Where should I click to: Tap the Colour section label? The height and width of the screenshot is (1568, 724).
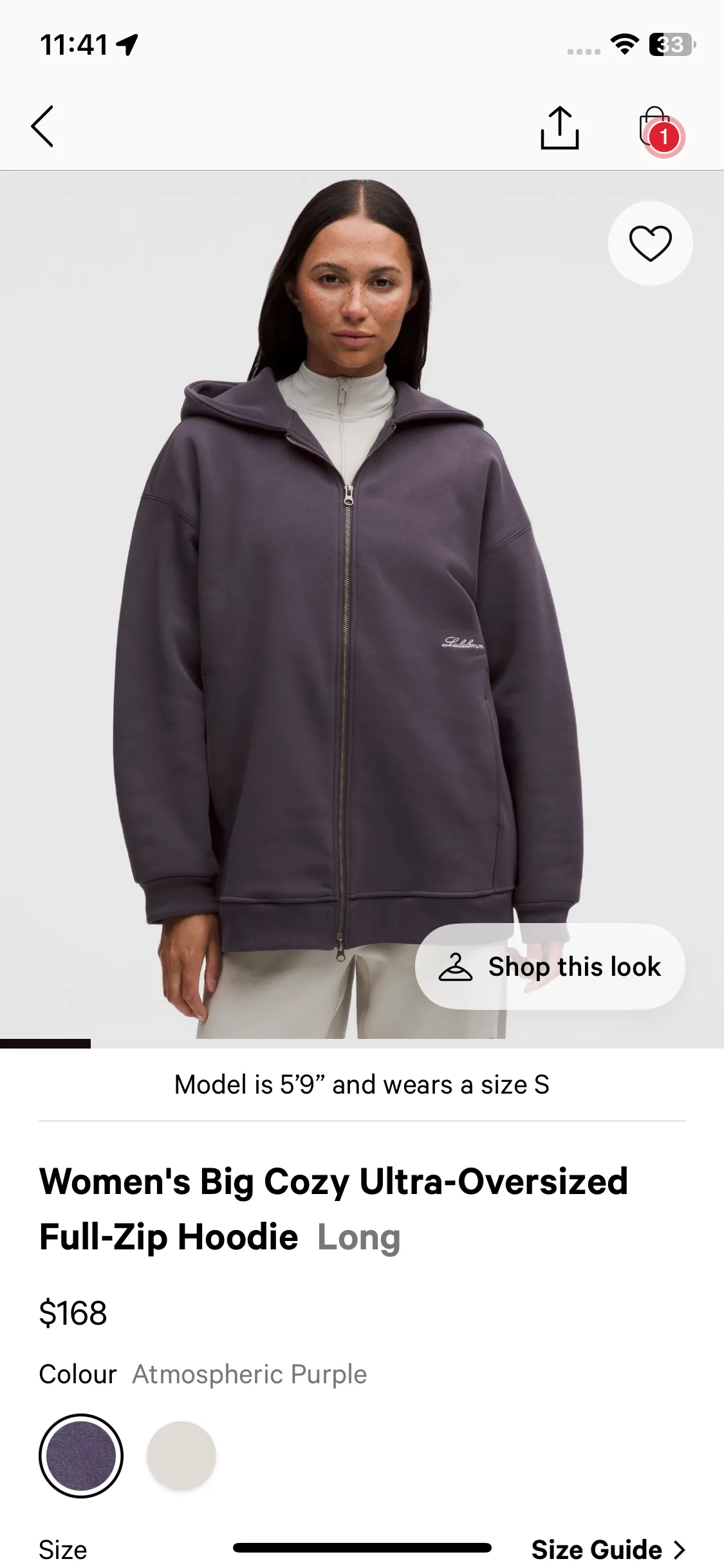pos(77,1374)
